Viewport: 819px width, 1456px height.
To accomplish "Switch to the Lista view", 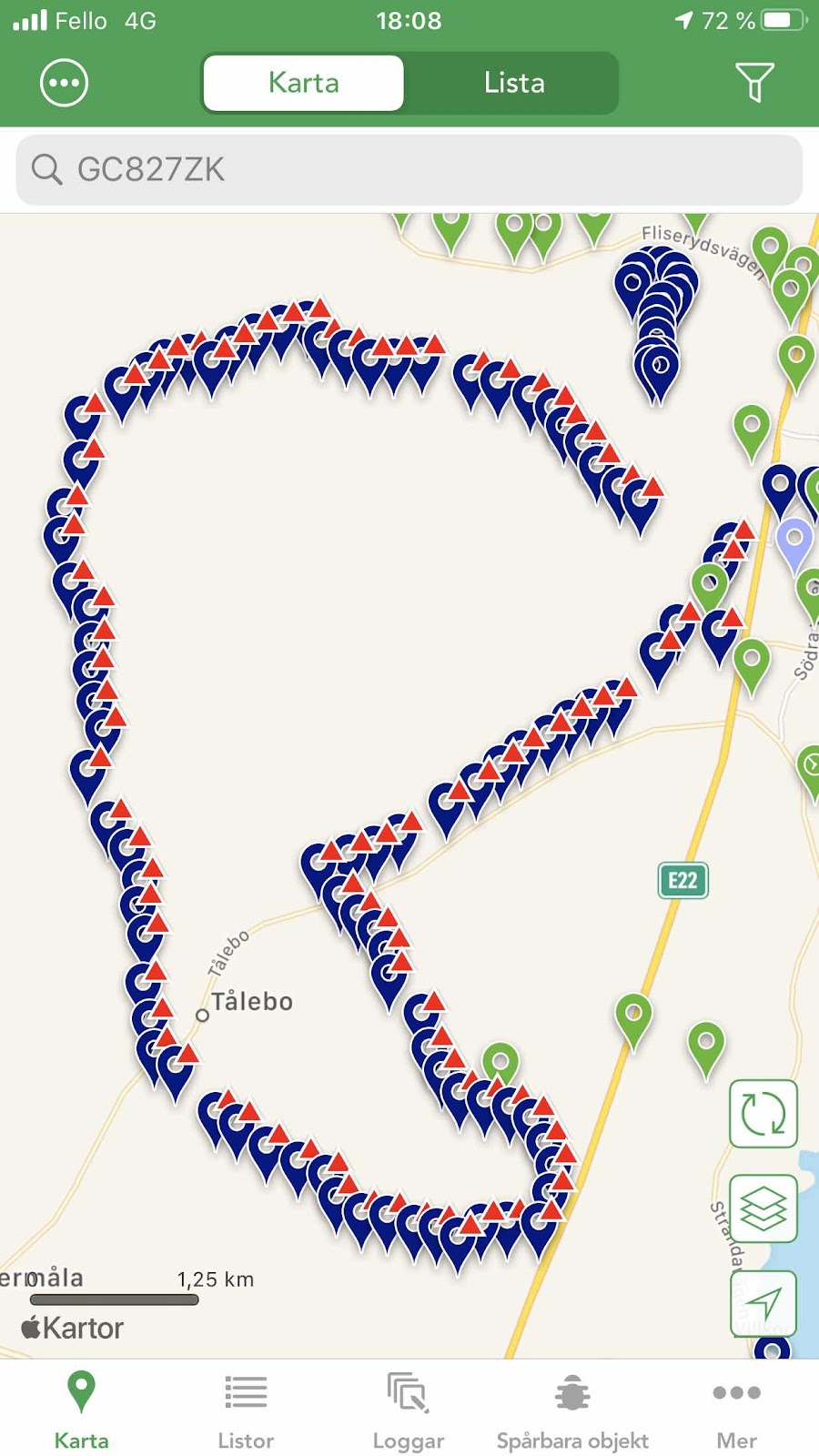I will [514, 83].
